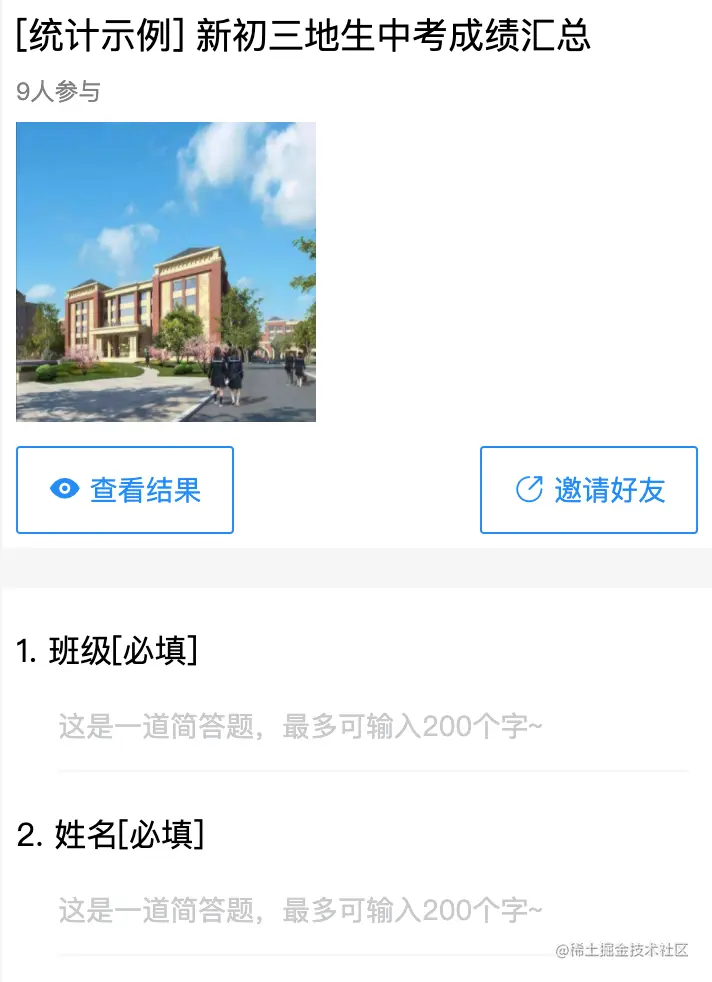The width and height of the screenshot is (712, 982).
Task: Tap the 查看结果 button
Action: coord(125,490)
